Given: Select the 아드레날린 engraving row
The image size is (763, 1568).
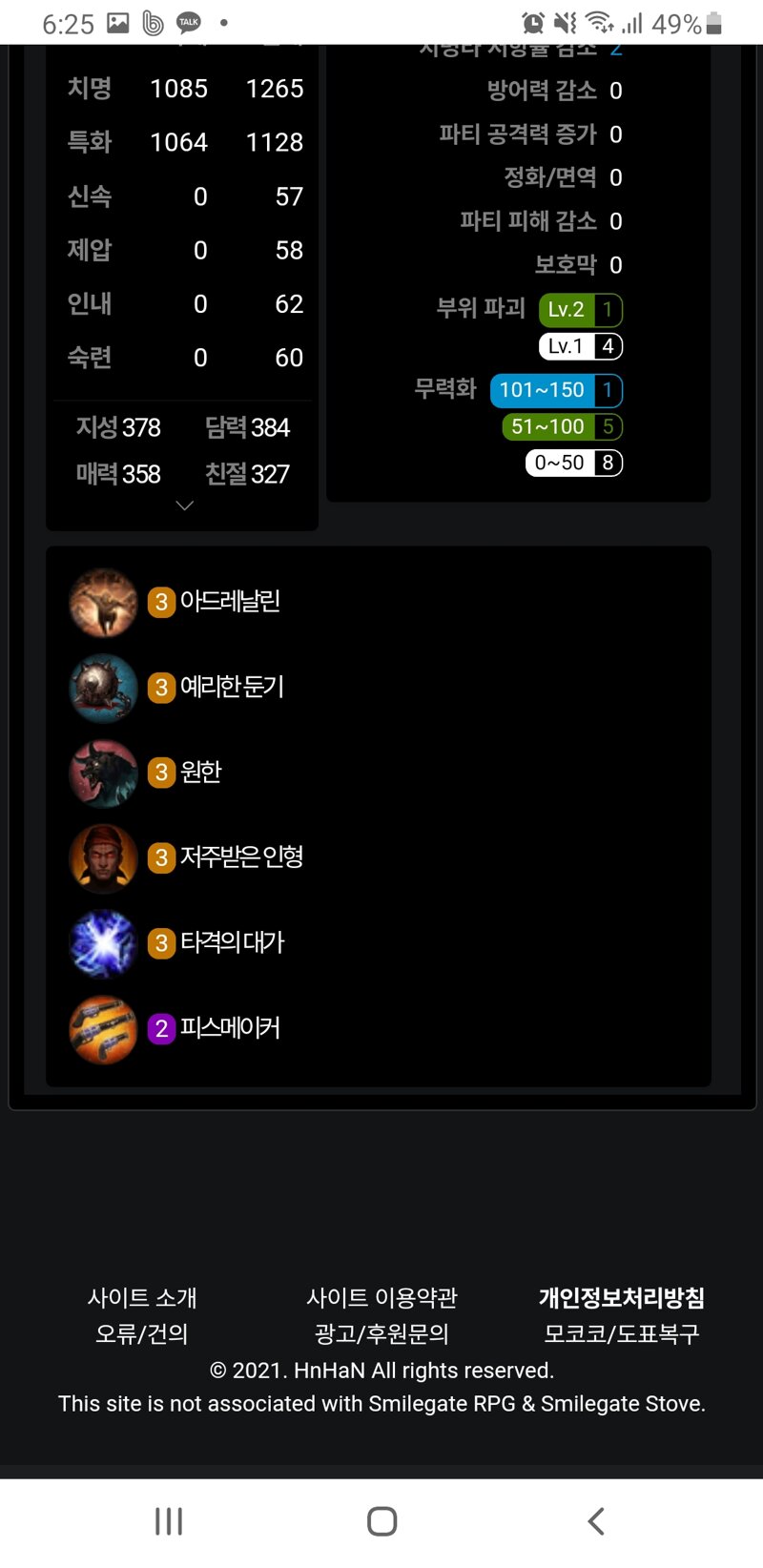Looking at the screenshot, I should point(229,602).
